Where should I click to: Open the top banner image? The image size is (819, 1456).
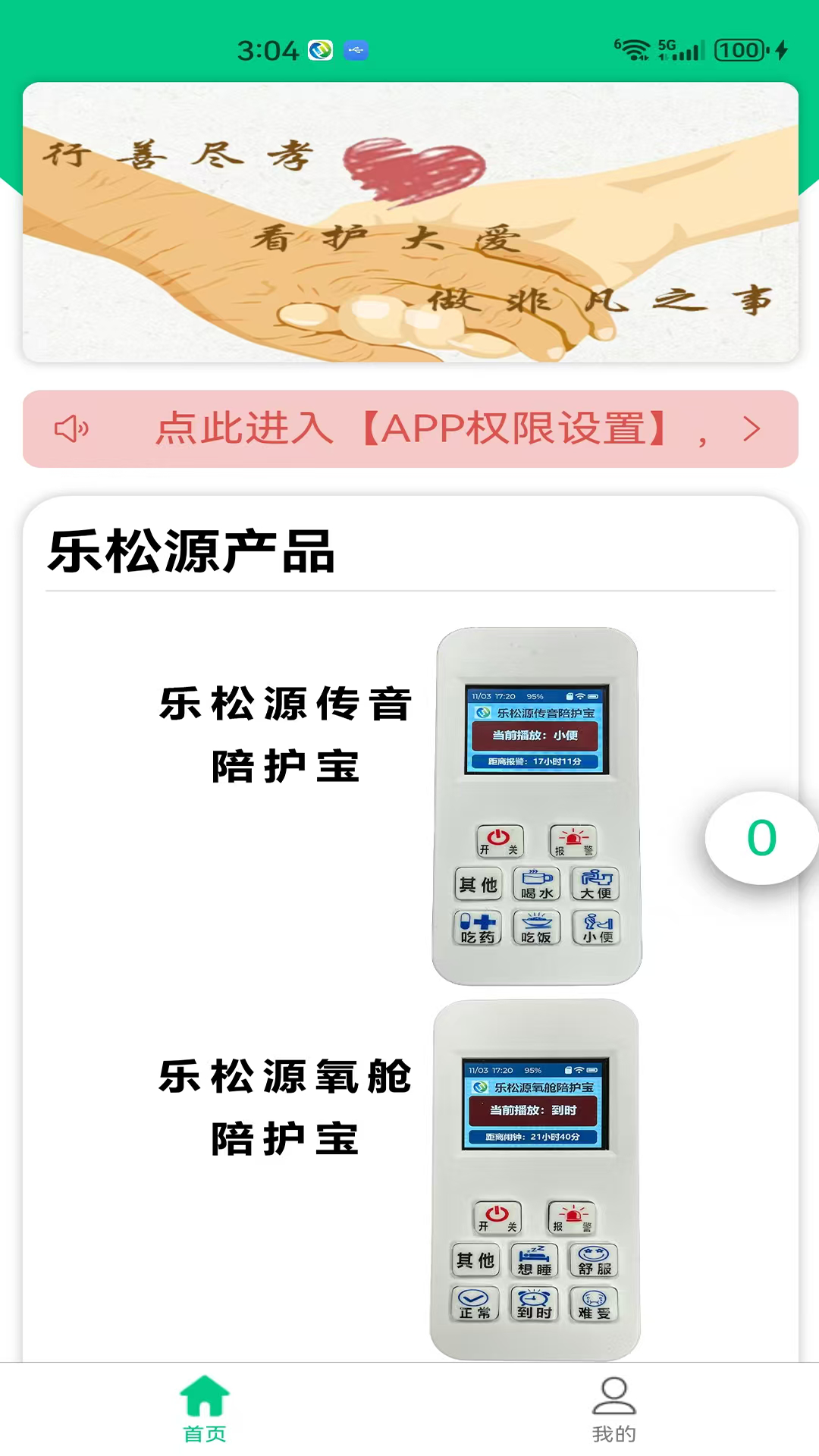click(410, 222)
